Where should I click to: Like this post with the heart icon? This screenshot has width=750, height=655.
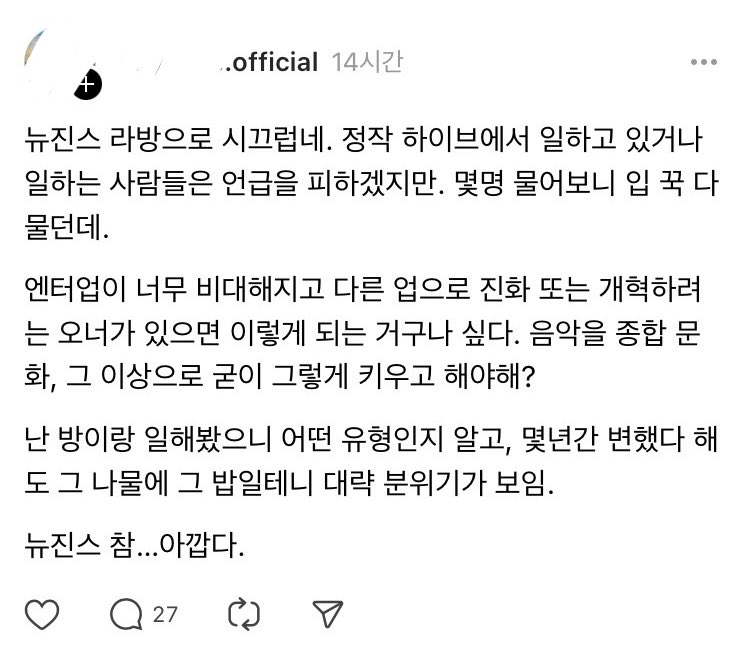tap(41, 613)
